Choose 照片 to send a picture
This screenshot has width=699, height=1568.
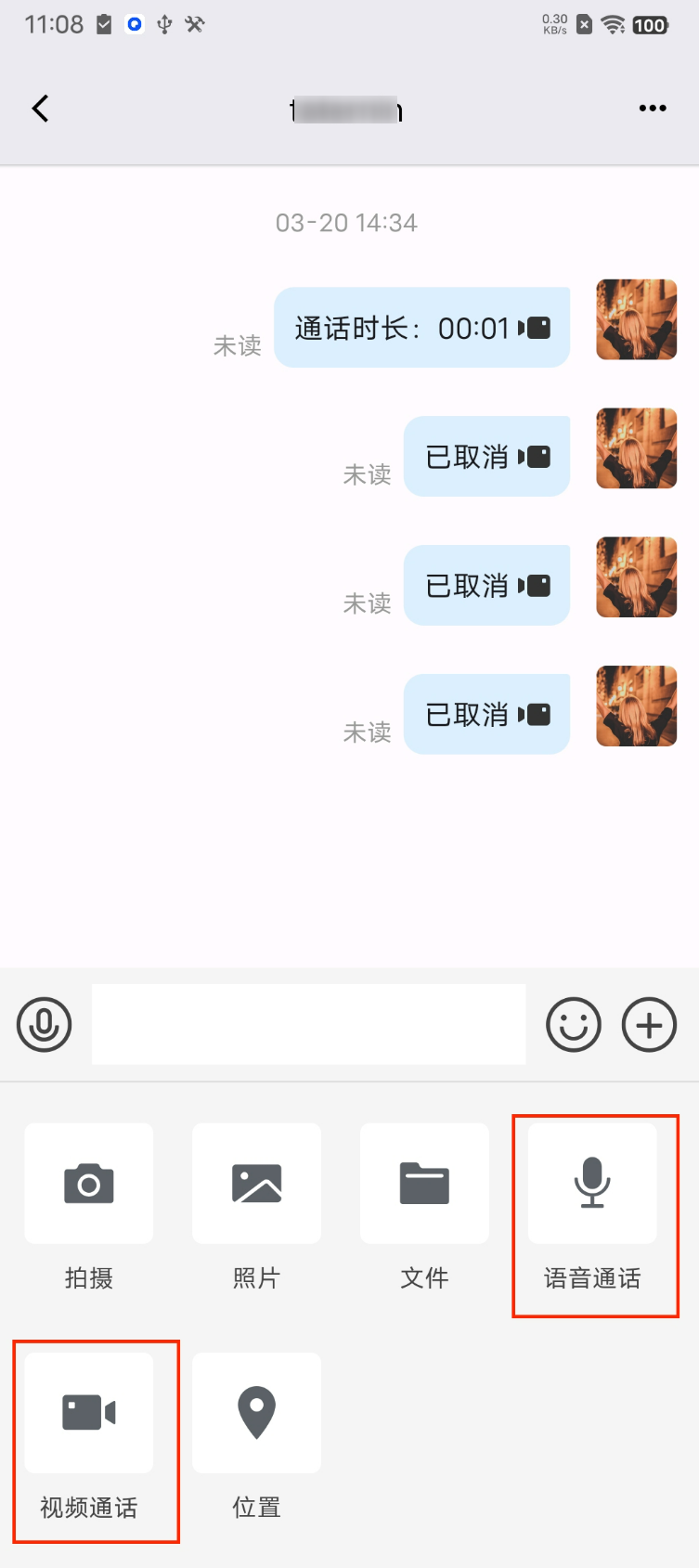(256, 1185)
